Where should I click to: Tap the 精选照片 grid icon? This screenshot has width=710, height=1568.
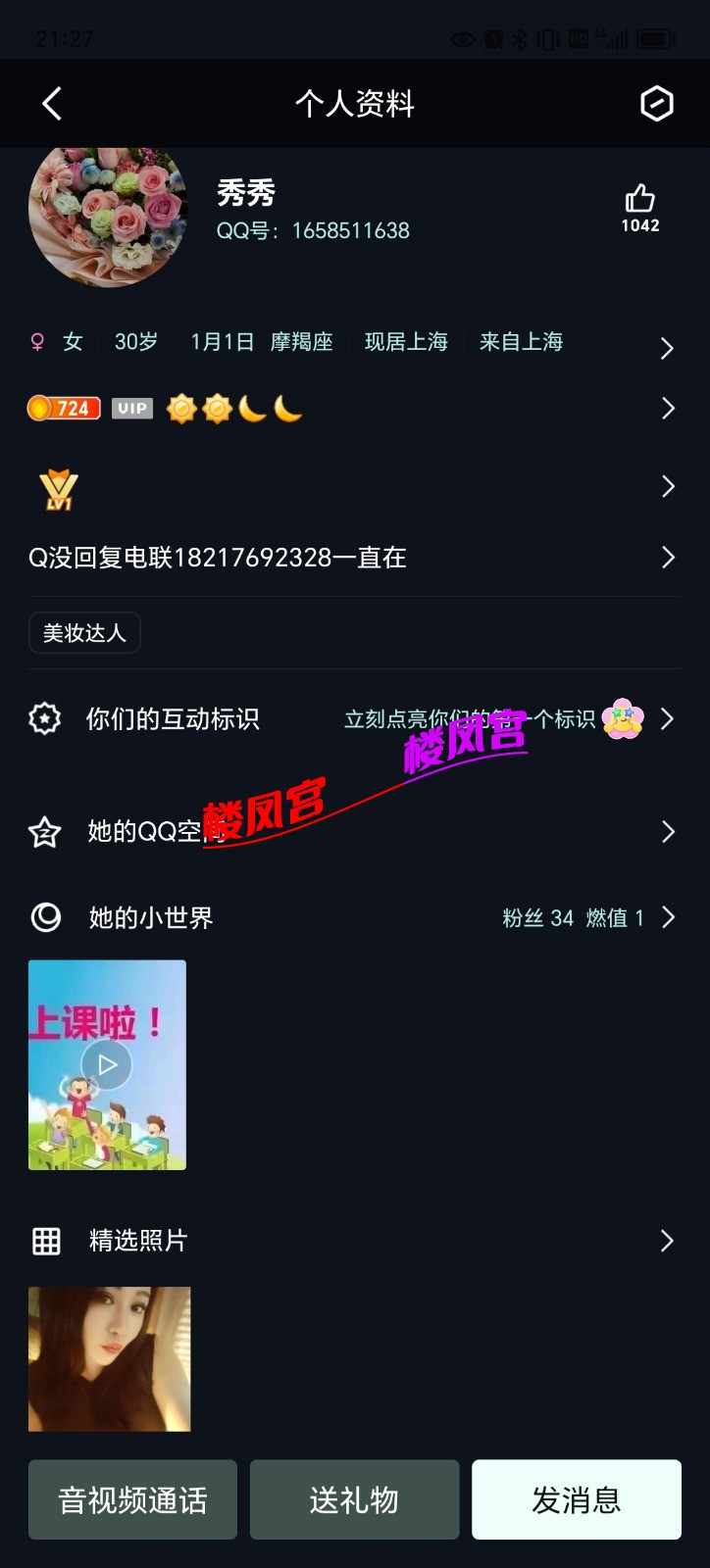click(x=44, y=1240)
